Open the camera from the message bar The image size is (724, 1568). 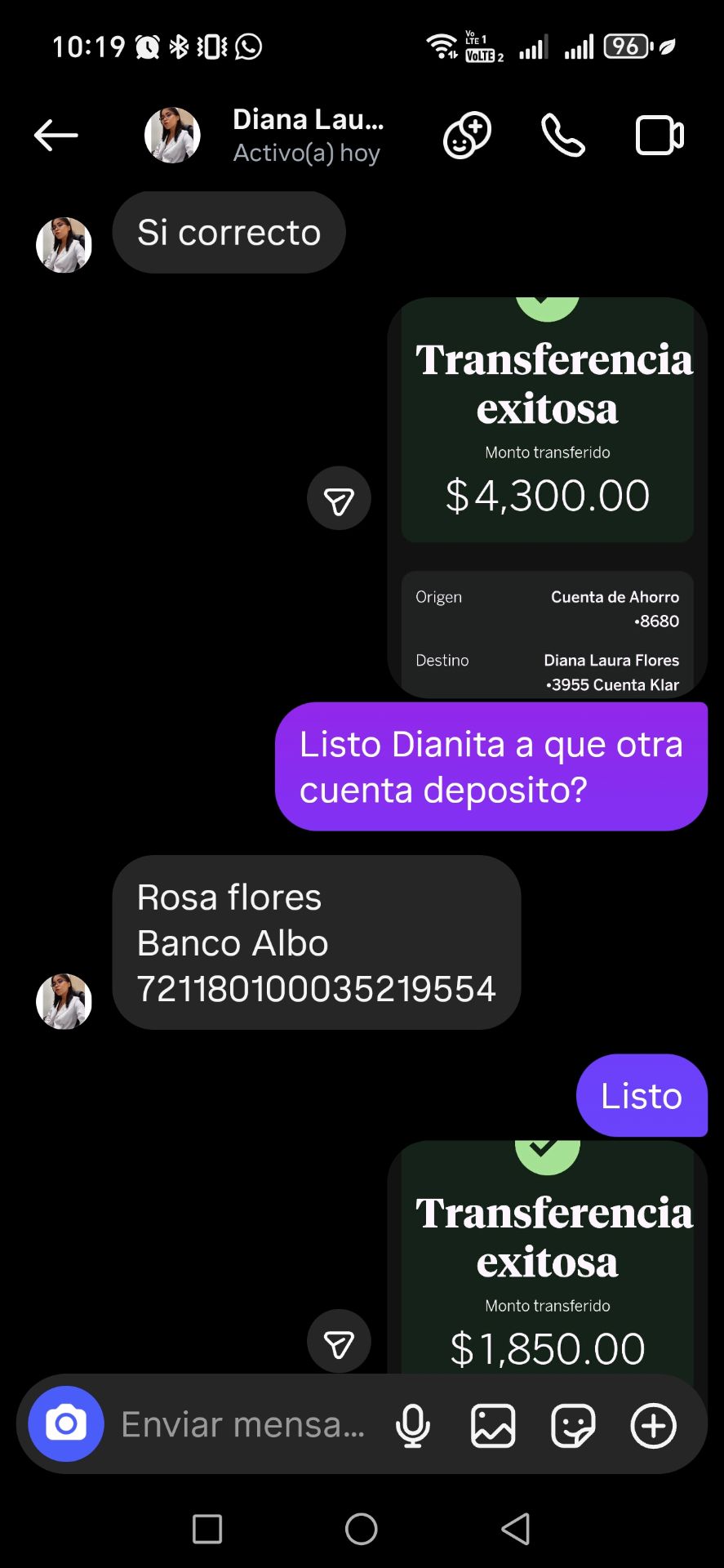tap(66, 1424)
